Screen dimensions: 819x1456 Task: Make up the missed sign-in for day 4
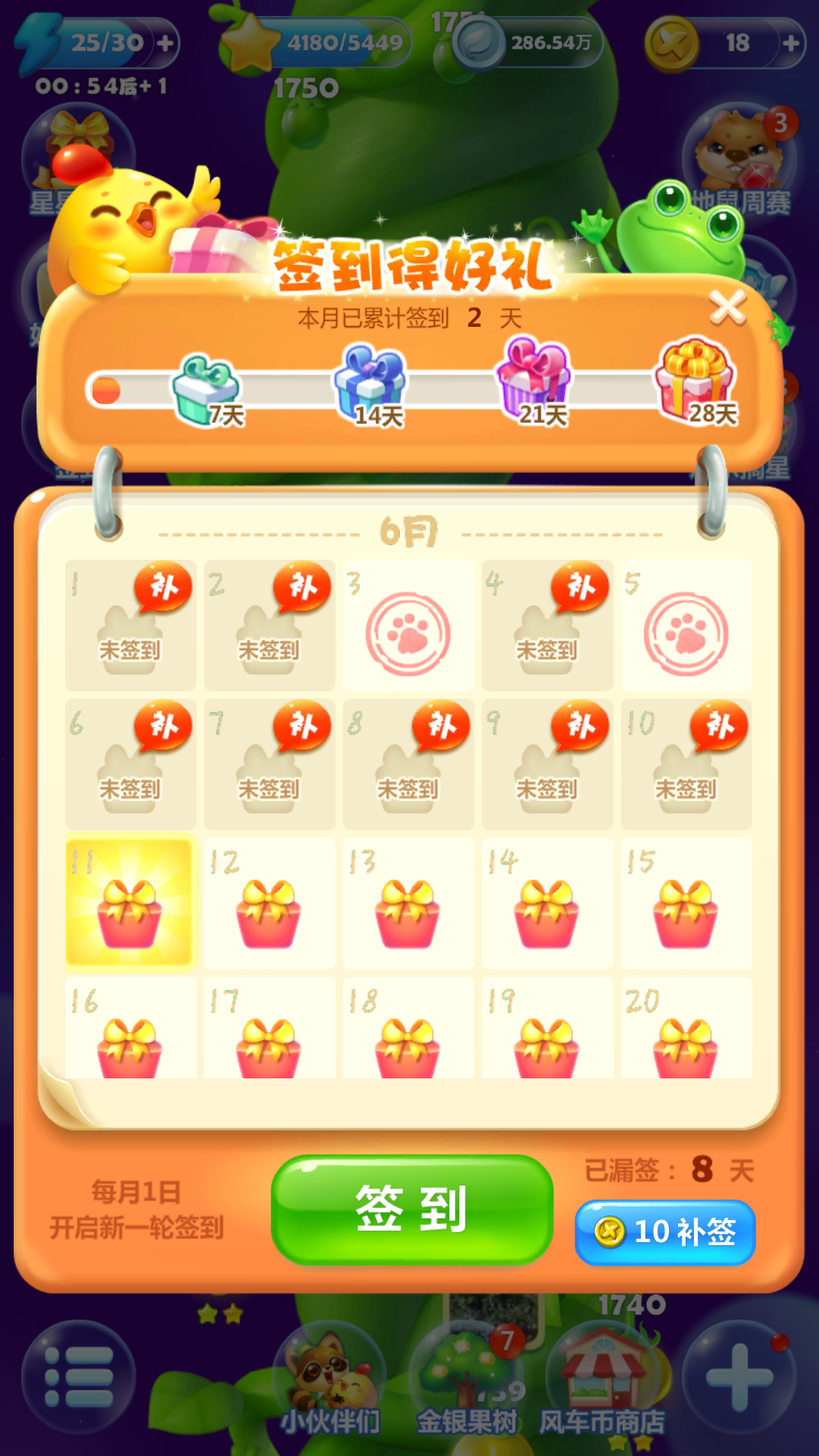pos(580,586)
